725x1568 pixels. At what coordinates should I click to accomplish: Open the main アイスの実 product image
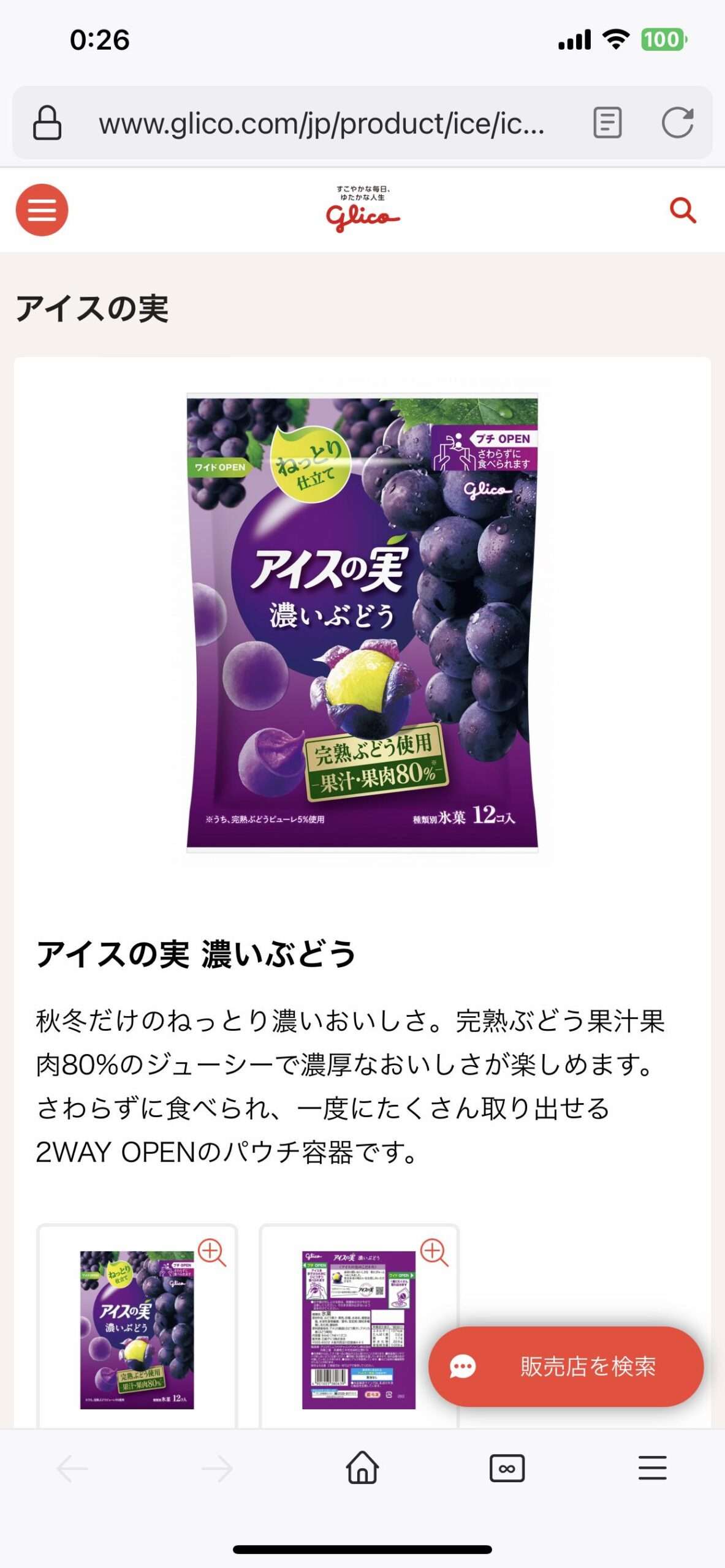click(362, 622)
